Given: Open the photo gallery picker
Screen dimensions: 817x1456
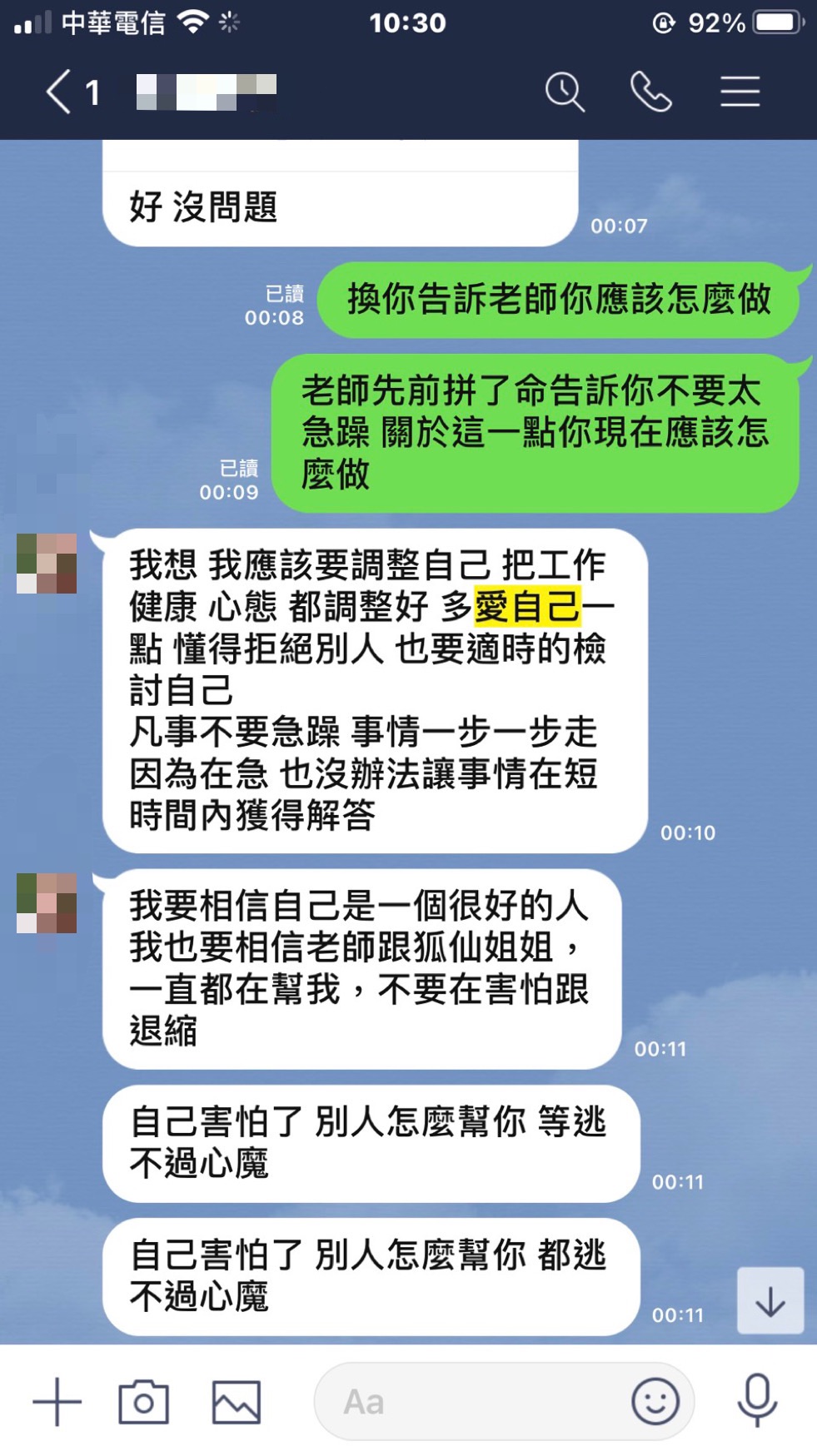Looking at the screenshot, I should click(x=237, y=1402).
